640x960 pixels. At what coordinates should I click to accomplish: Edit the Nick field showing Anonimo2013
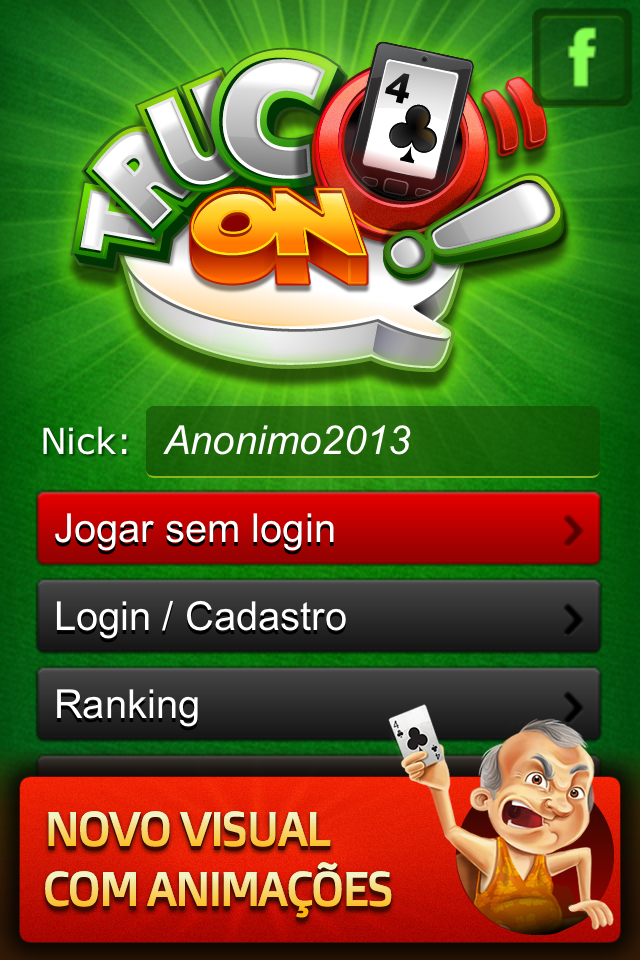[372, 441]
